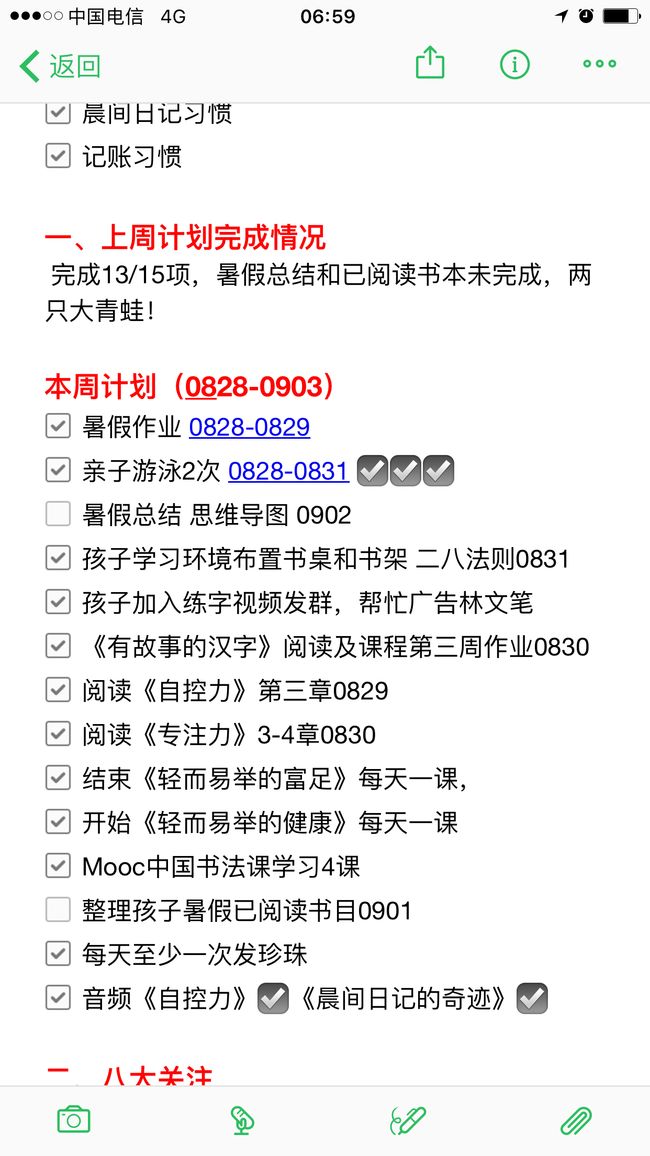Uncheck 孩子加入练字视频发群 checkbox
This screenshot has height=1156, width=650.
[x=58, y=602]
